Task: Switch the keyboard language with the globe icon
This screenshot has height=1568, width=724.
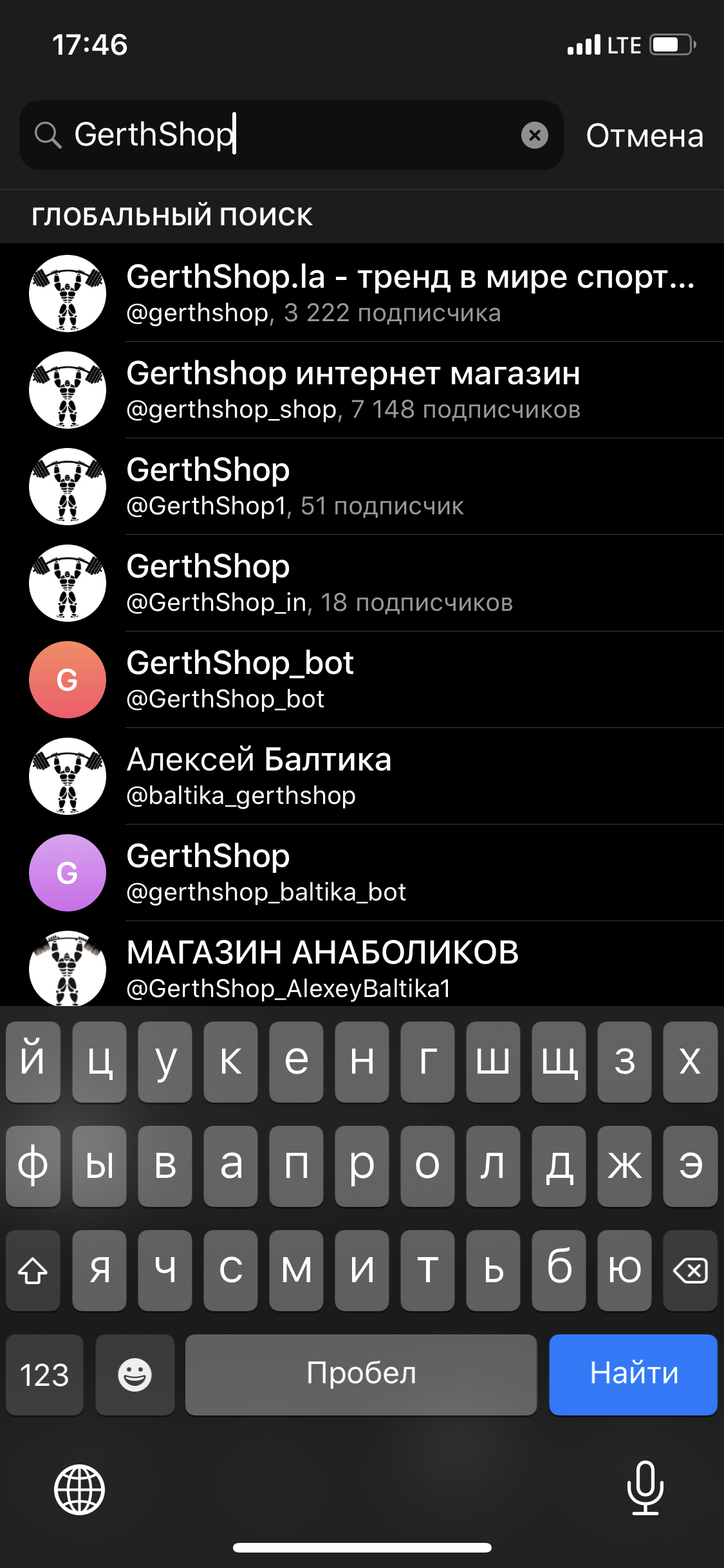Action: coord(79,1489)
